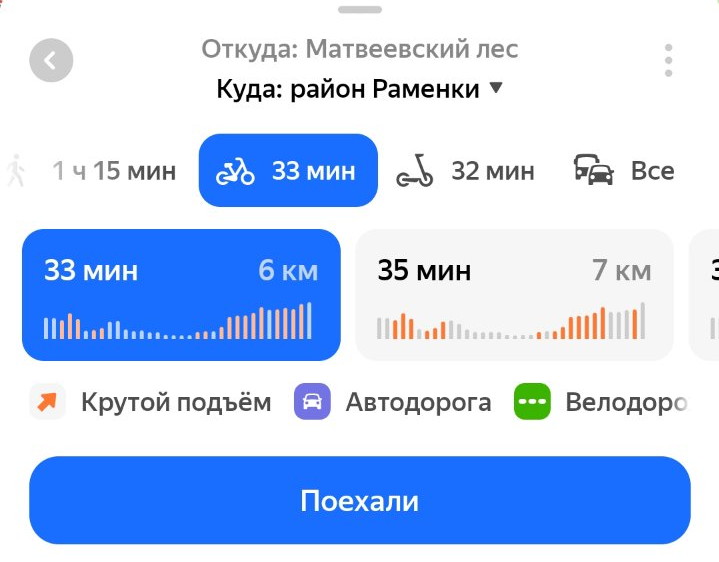Select the bicycle 33 мин tab
This screenshot has height=562, width=719.
click(288, 171)
